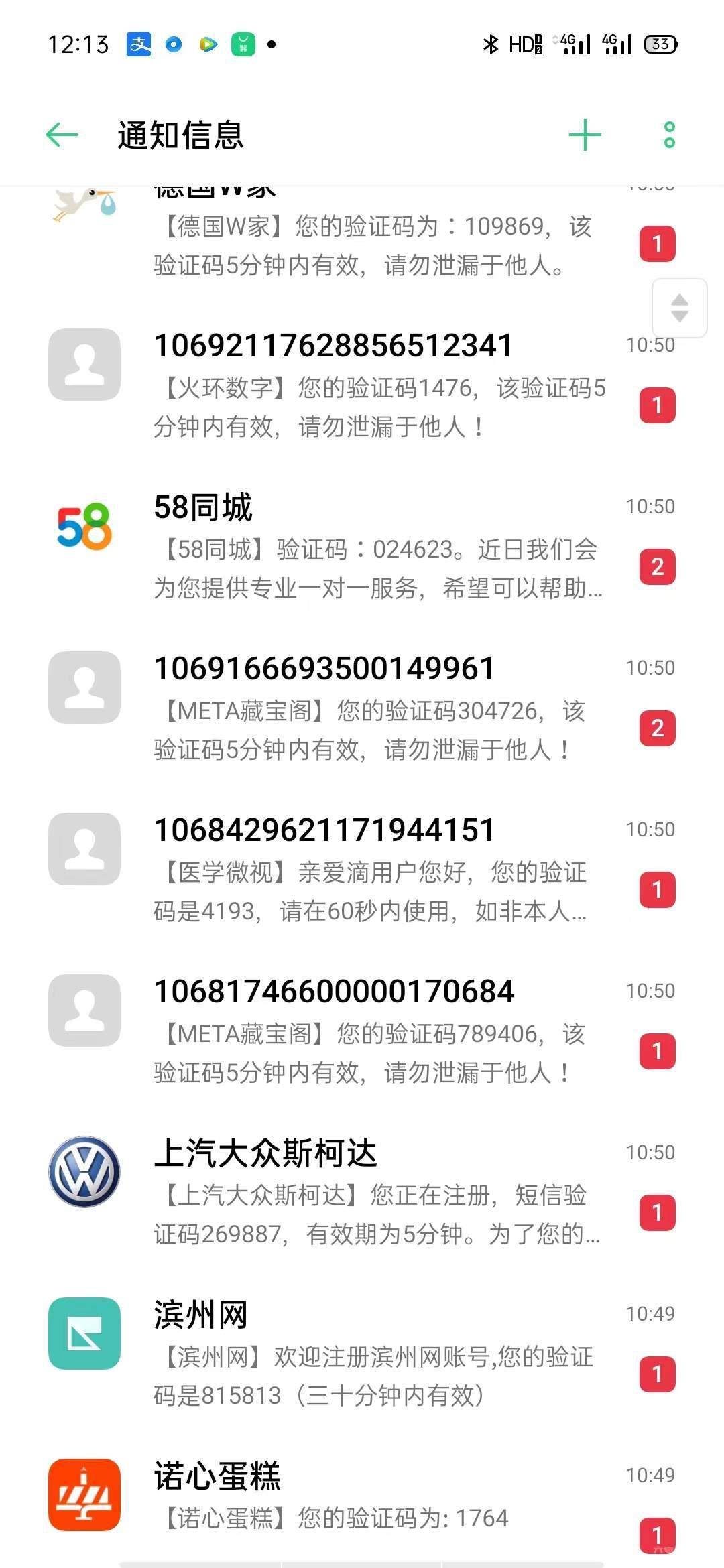
Task: Tap the fast-scroll handle
Action: (x=680, y=308)
